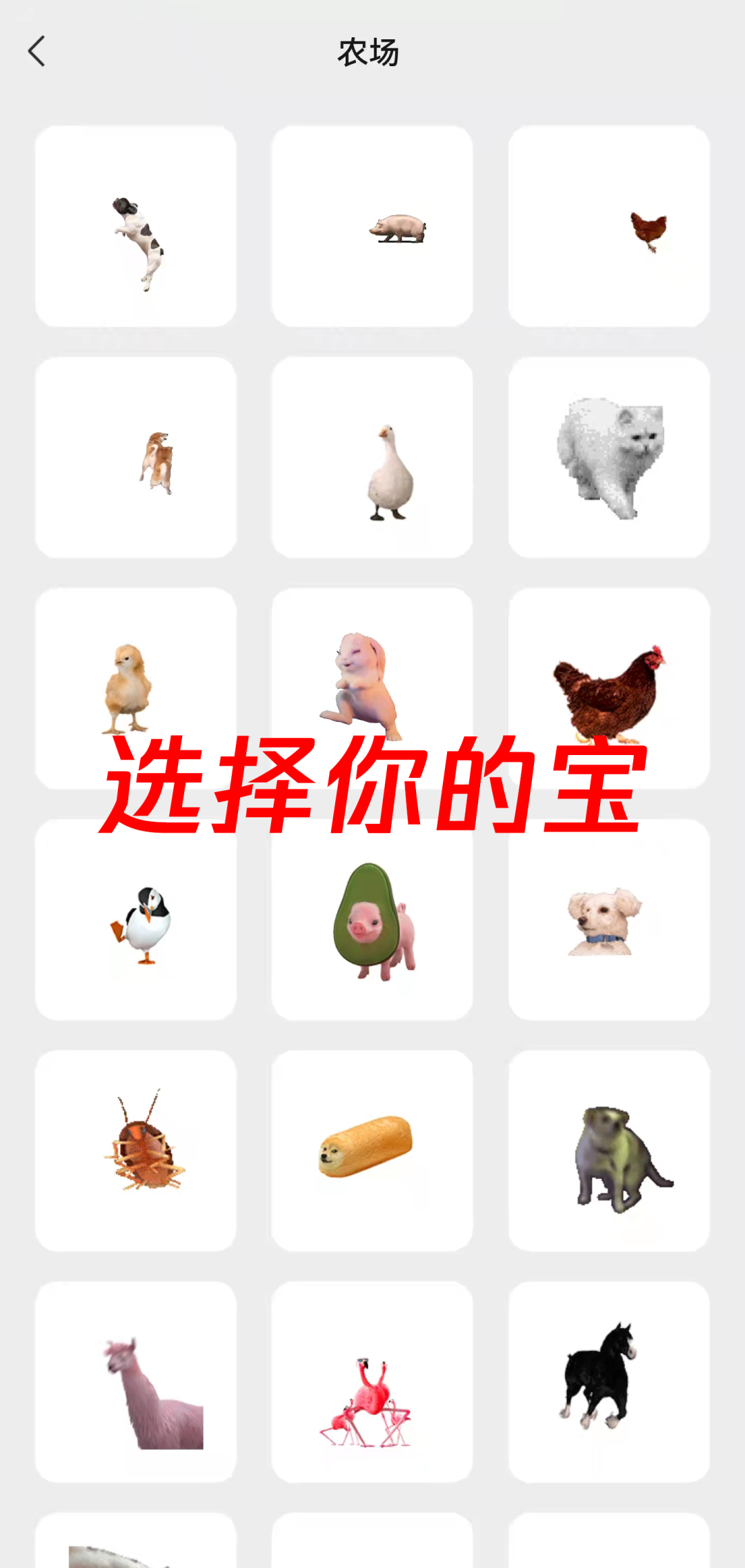This screenshot has width=745, height=1568.
Task: Pick the fluffy white puppy tile
Action: [x=609, y=921]
